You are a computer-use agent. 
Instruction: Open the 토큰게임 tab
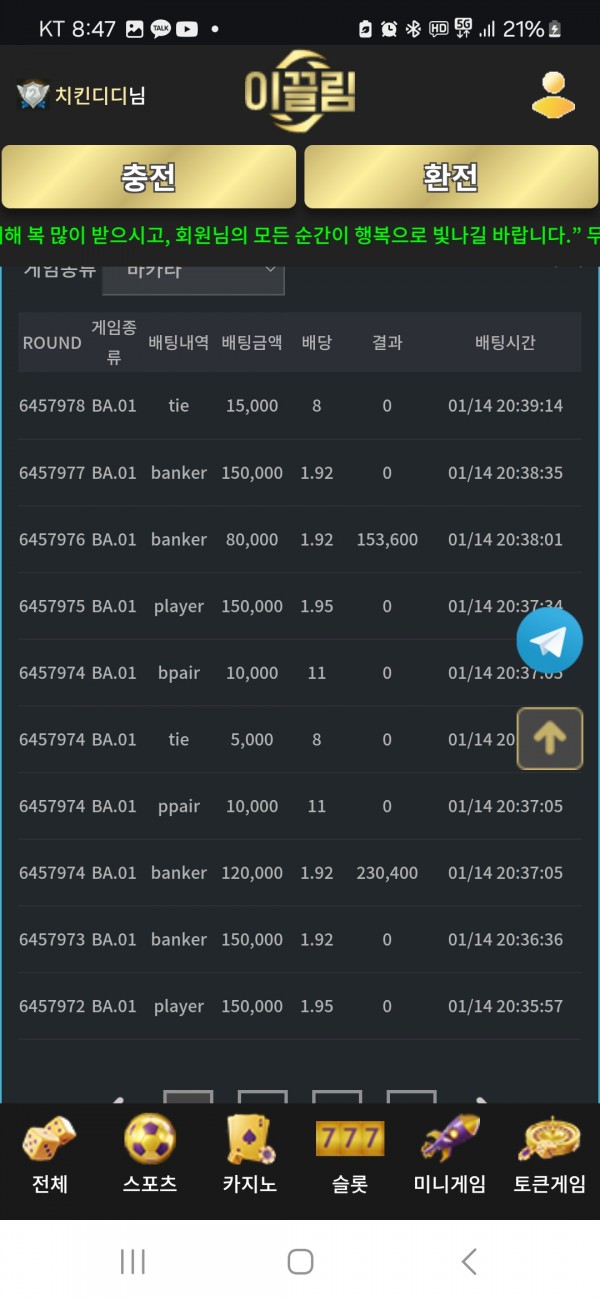click(x=550, y=1155)
